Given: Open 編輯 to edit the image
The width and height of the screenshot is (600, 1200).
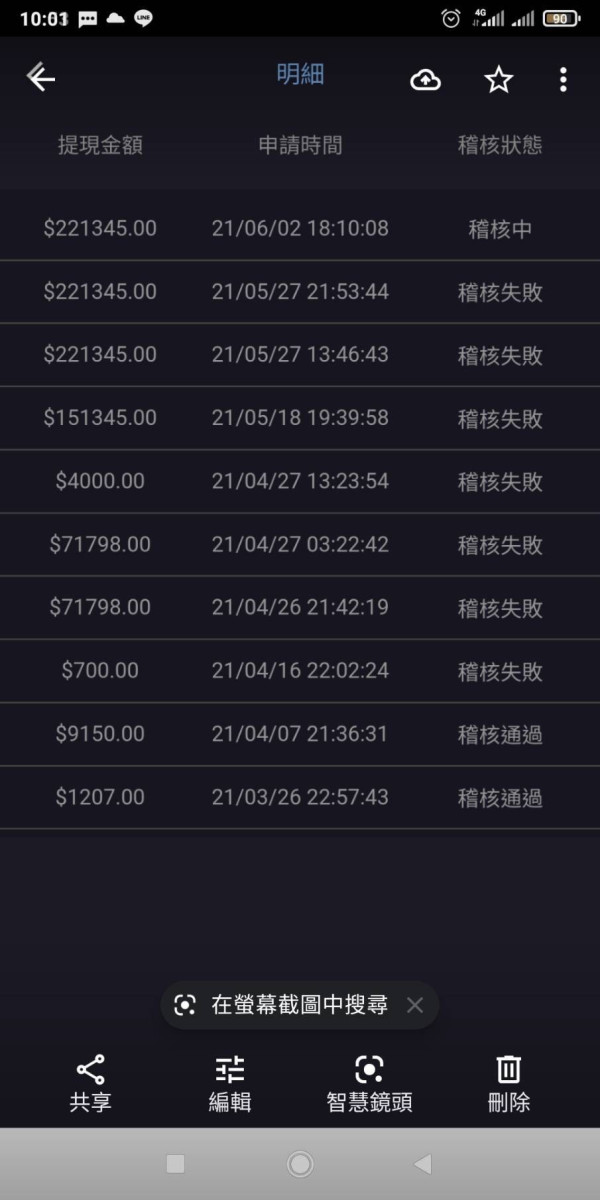Looking at the screenshot, I should pos(229,1084).
